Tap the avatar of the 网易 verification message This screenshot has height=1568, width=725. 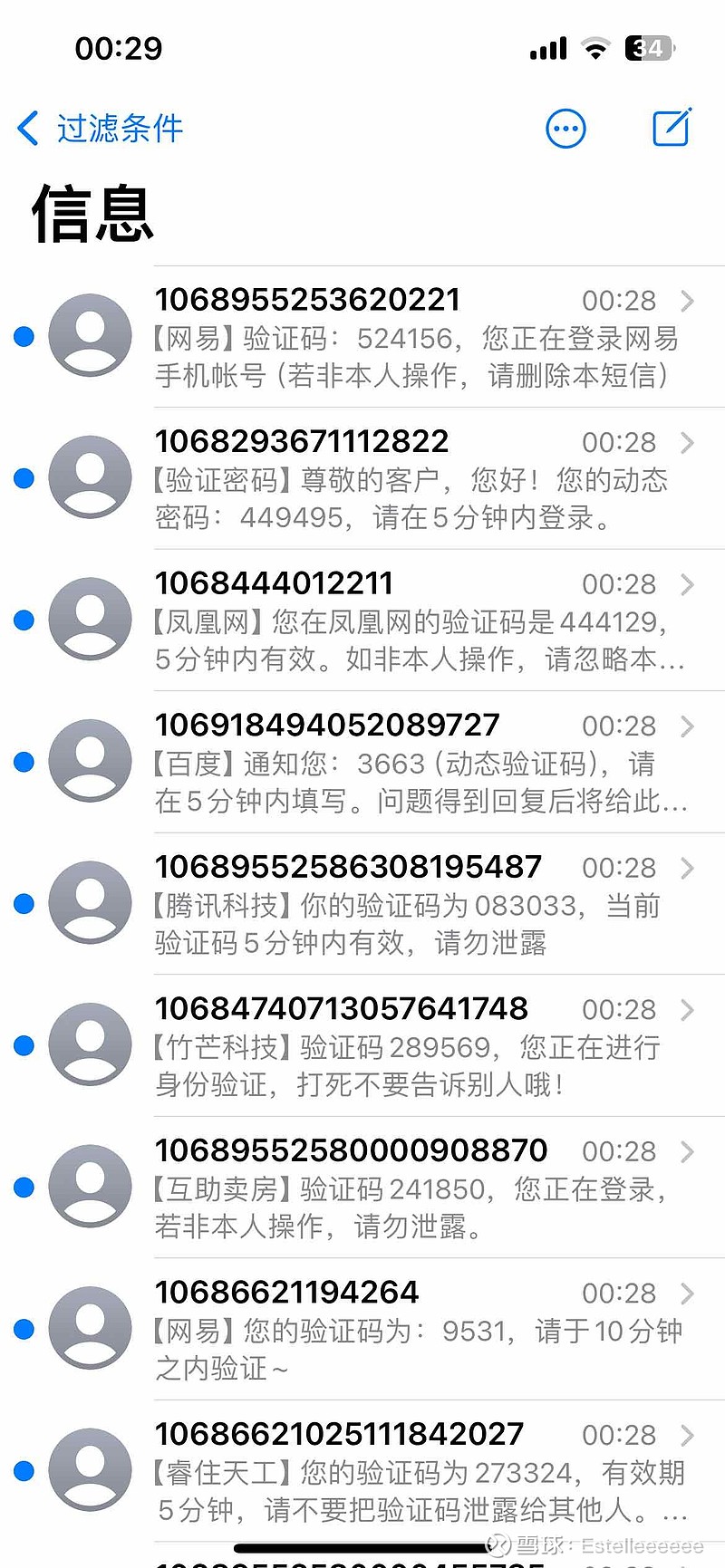pyautogui.click(x=89, y=335)
